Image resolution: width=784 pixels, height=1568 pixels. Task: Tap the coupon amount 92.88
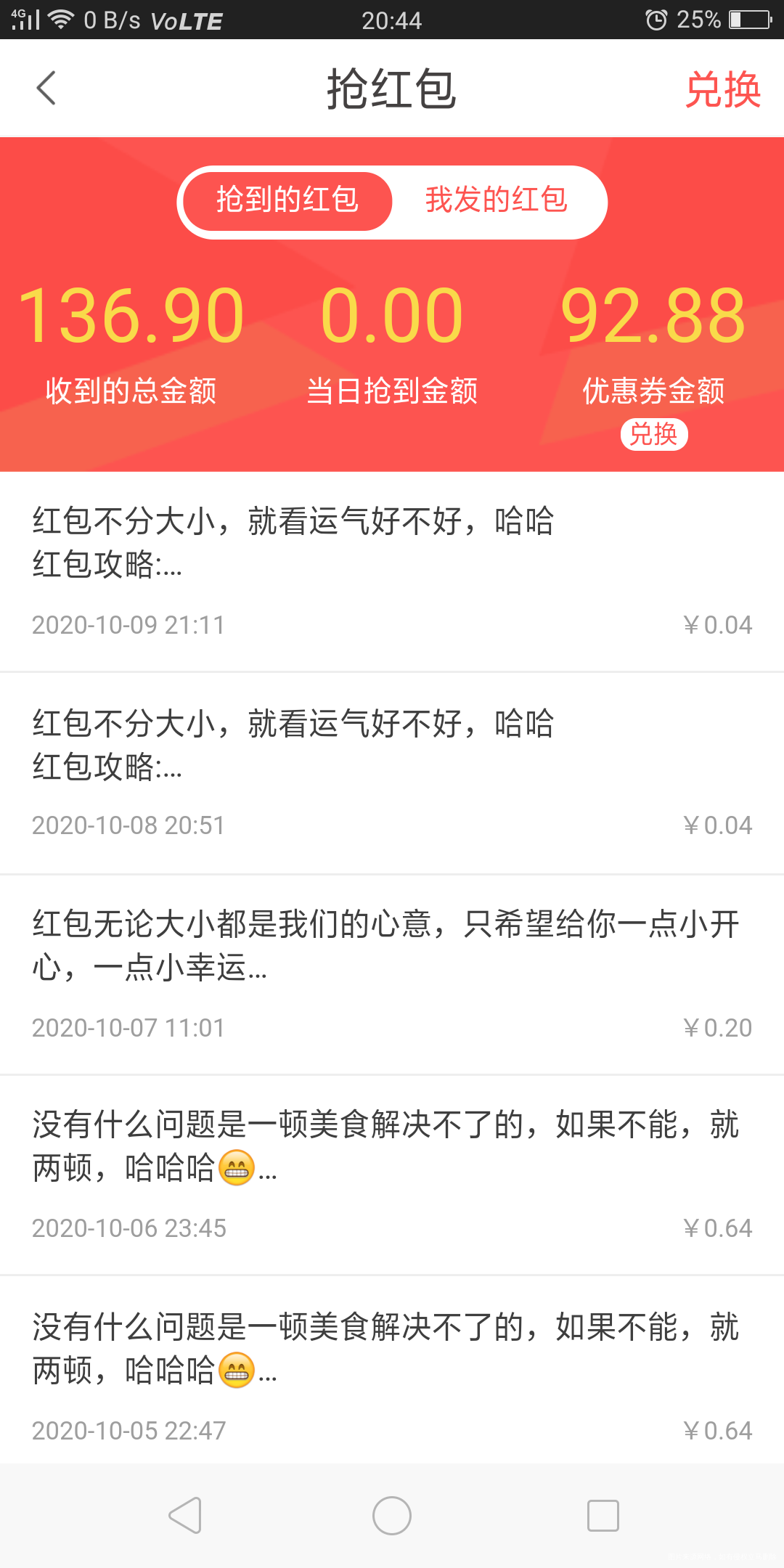coord(652,314)
